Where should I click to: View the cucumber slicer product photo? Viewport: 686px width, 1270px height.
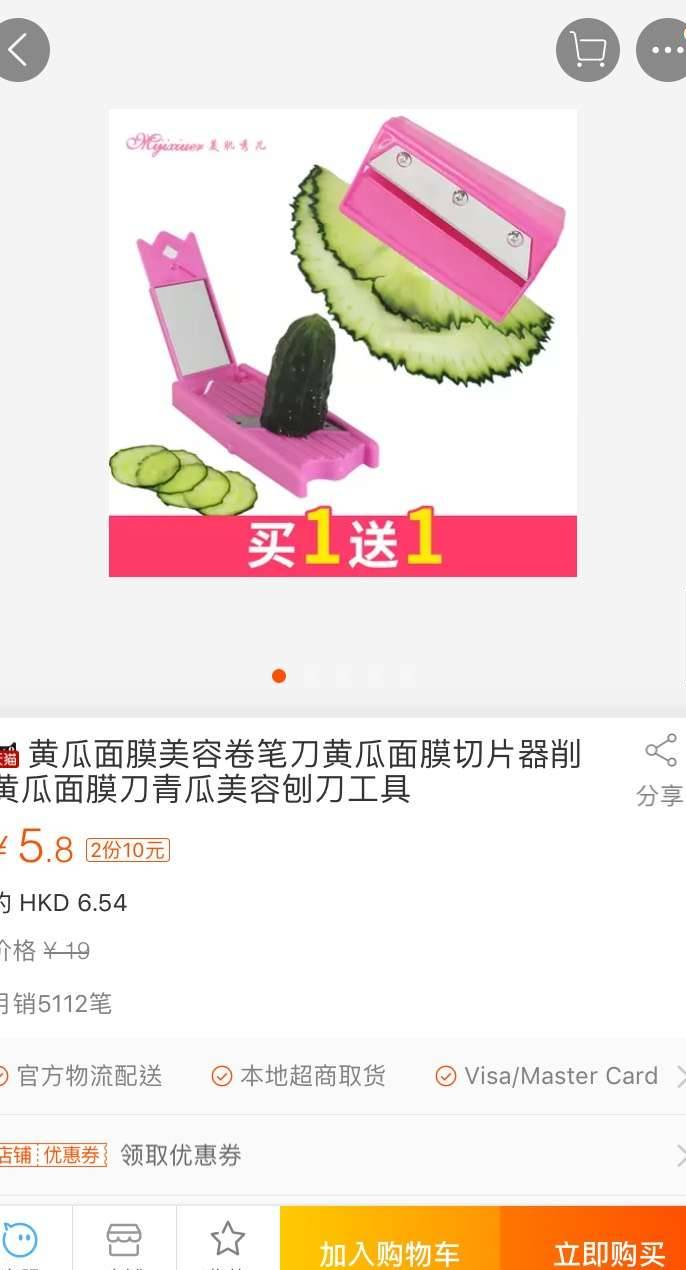click(343, 342)
